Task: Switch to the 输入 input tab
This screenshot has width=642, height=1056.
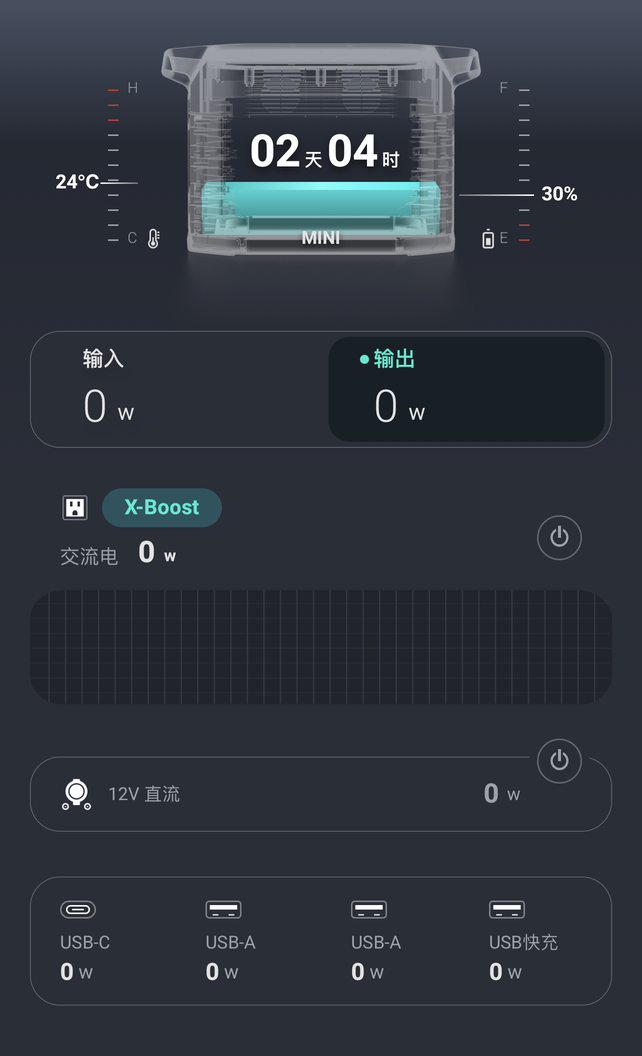Action: pyautogui.click(x=180, y=389)
